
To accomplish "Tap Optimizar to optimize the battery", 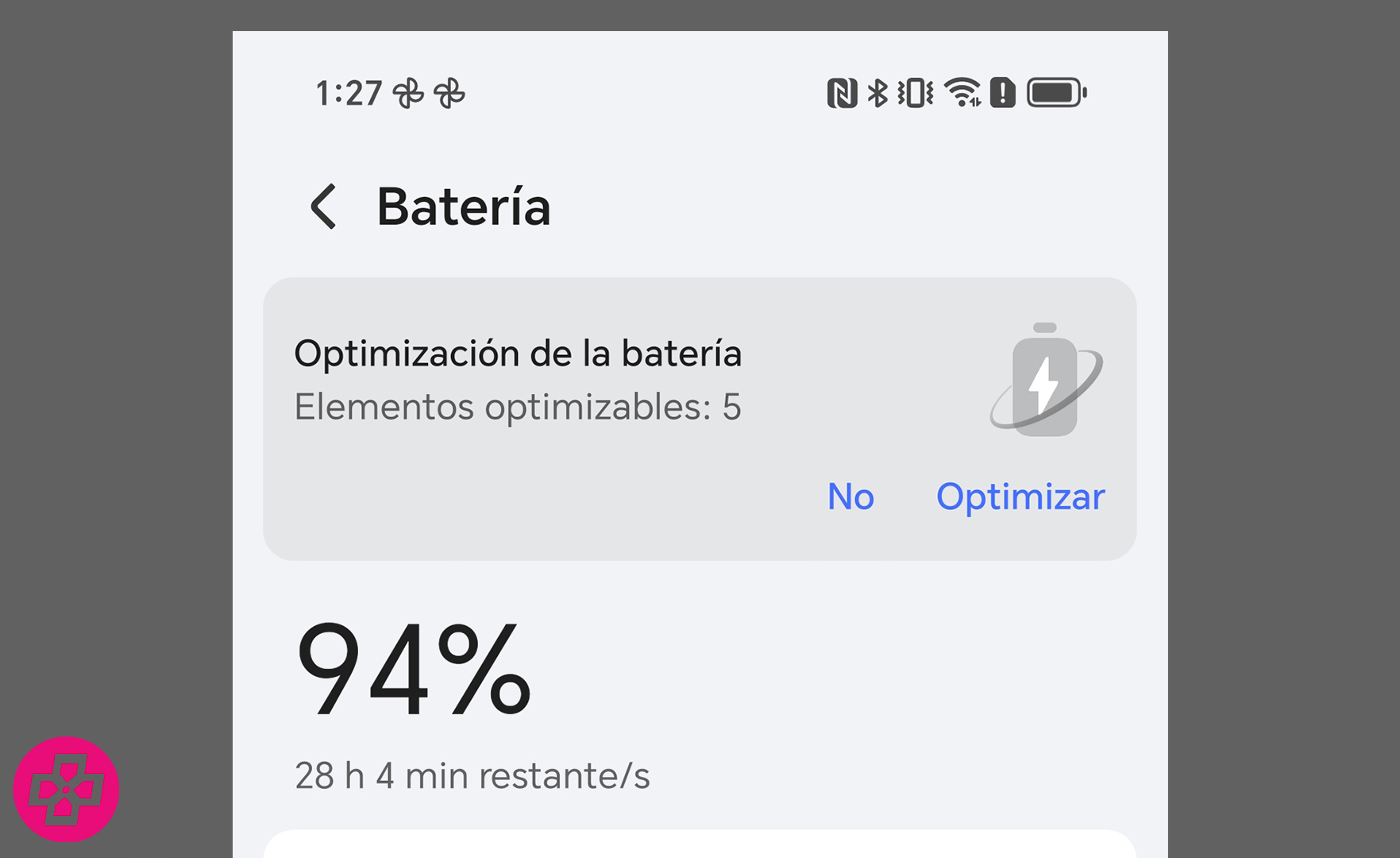I will click(1020, 497).
